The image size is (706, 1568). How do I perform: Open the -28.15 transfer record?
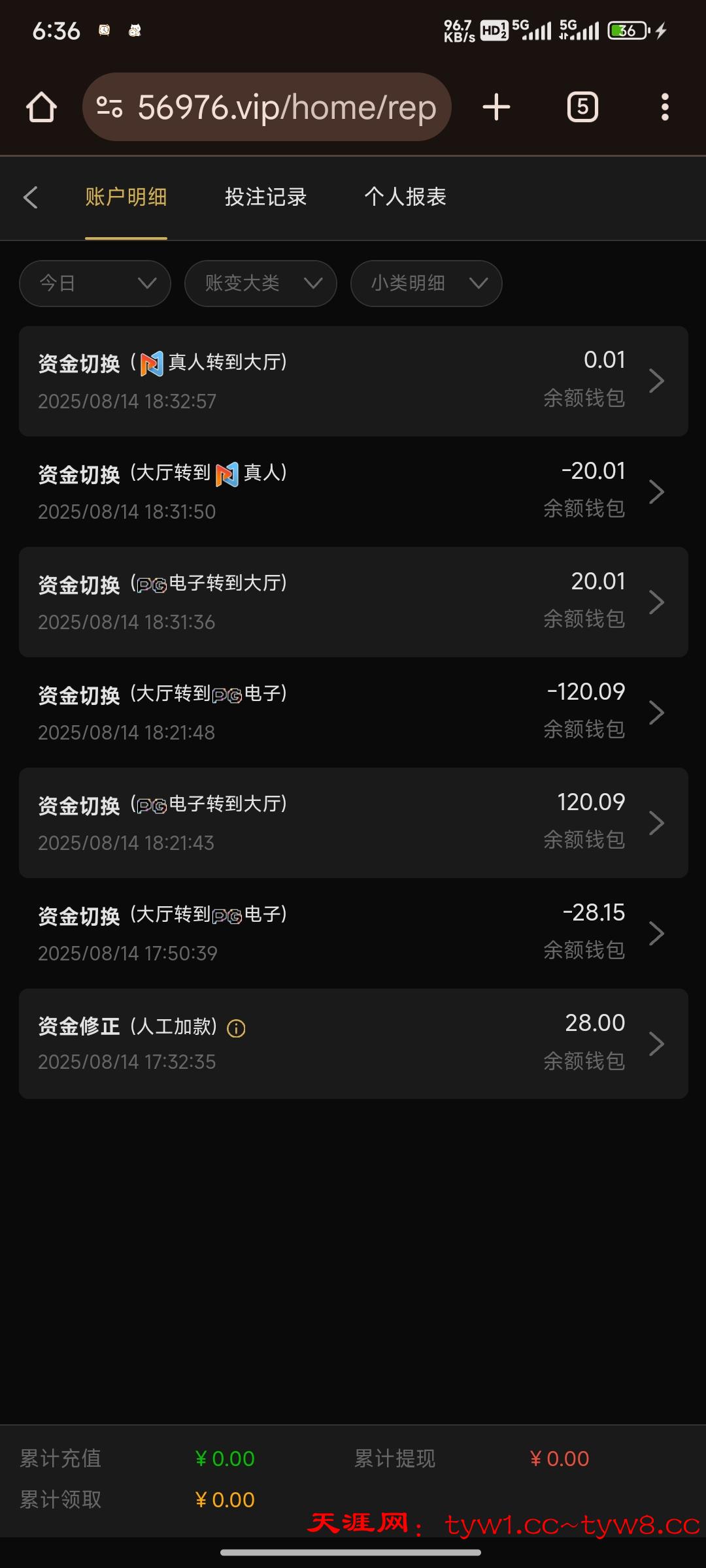[353, 933]
